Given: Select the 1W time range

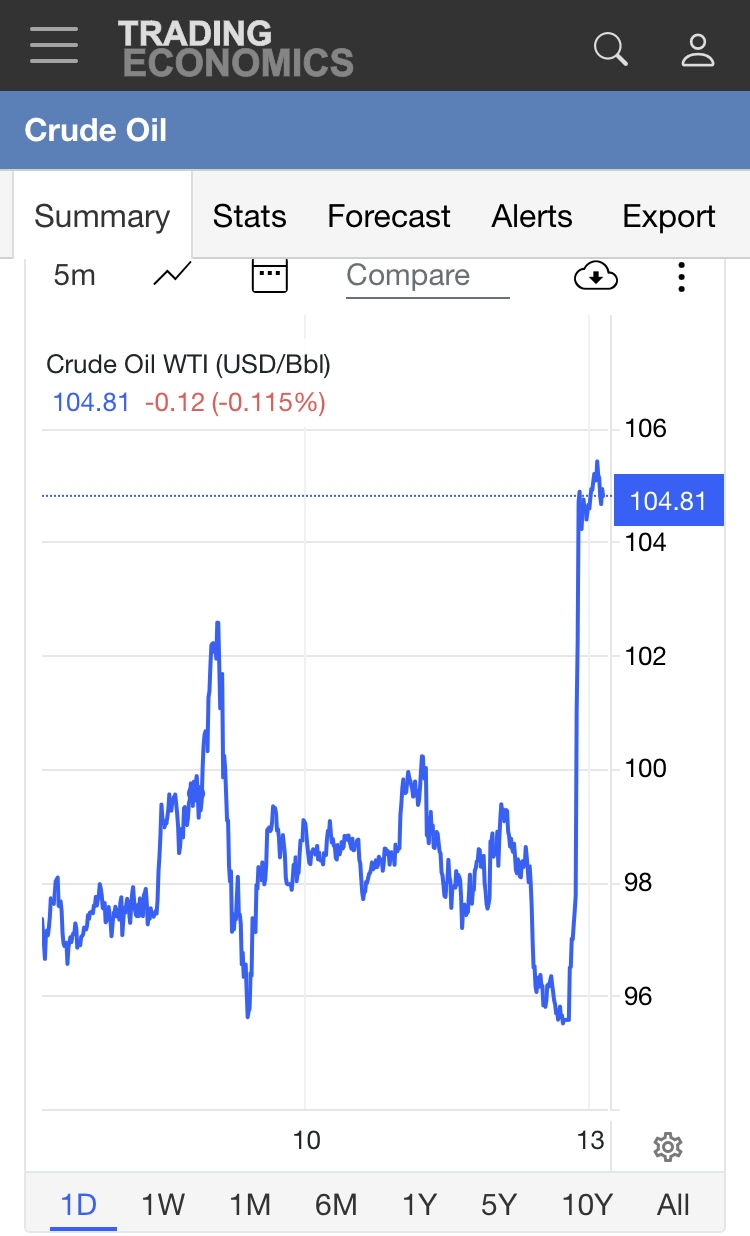Looking at the screenshot, I should coord(163,1204).
